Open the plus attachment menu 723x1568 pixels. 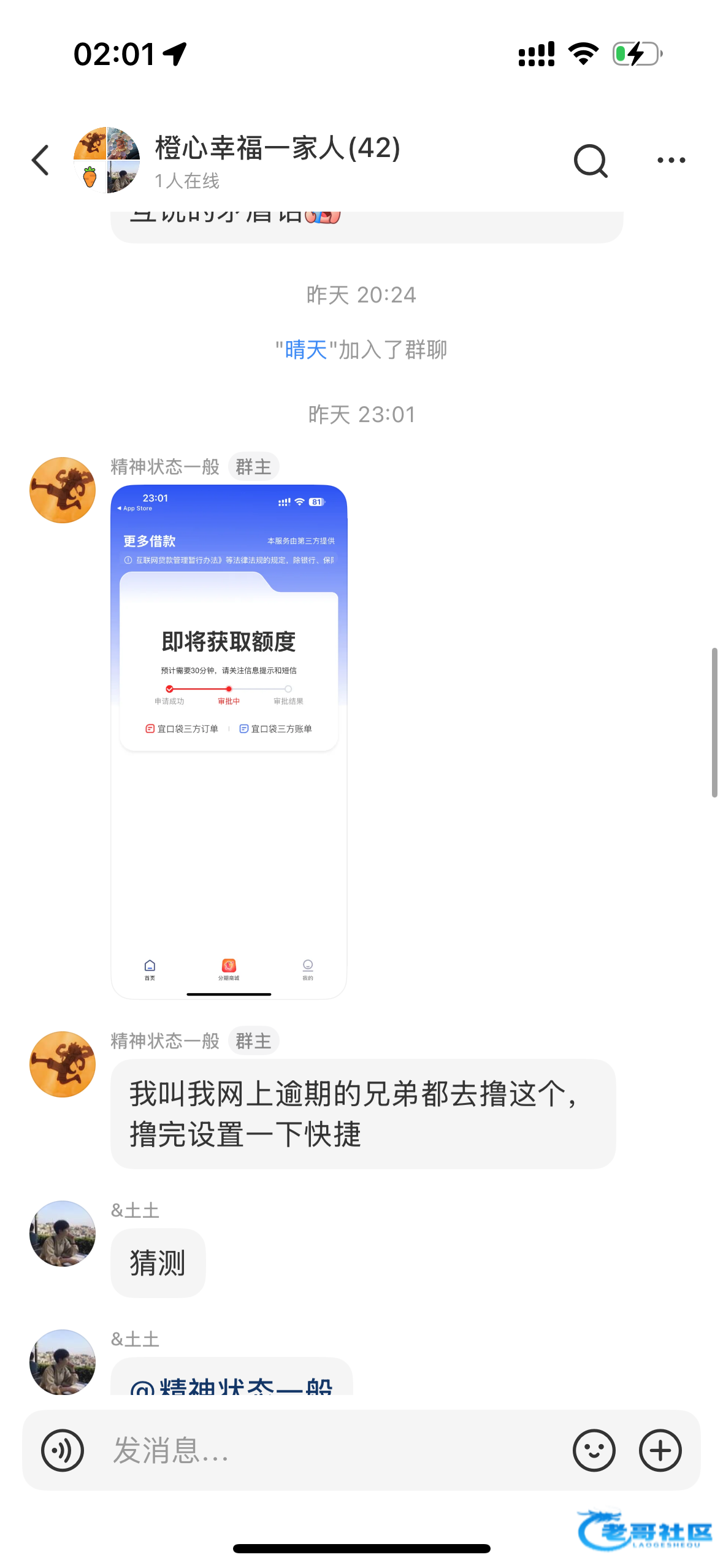pos(660,1450)
